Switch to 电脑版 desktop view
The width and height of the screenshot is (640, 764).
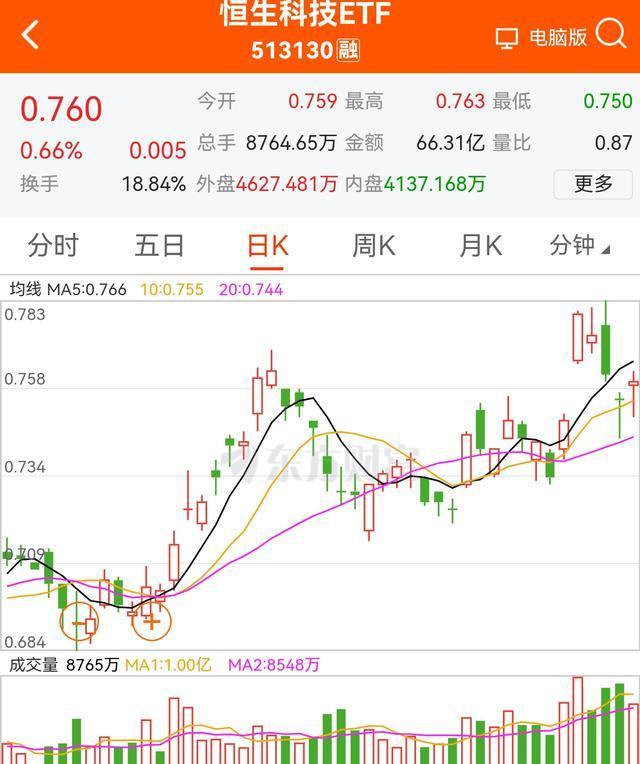(542, 38)
